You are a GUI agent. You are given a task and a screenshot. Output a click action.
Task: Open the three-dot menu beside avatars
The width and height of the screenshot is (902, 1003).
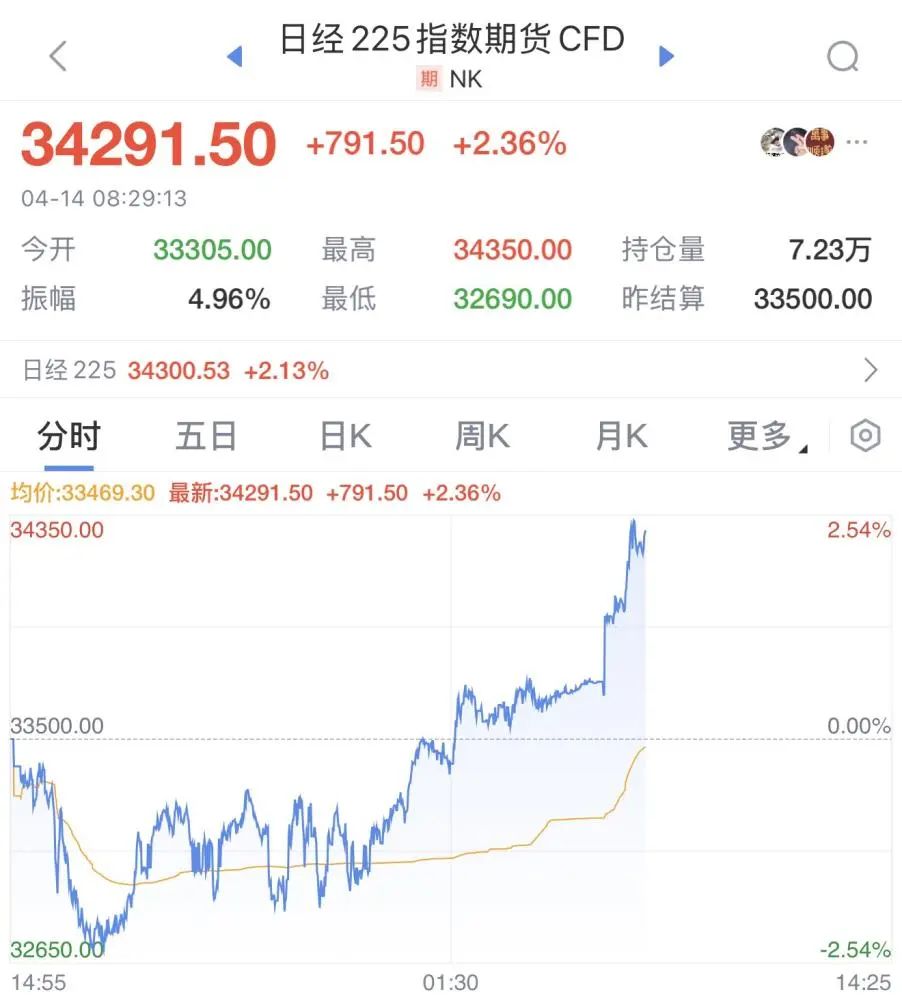pyautogui.click(x=857, y=142)
